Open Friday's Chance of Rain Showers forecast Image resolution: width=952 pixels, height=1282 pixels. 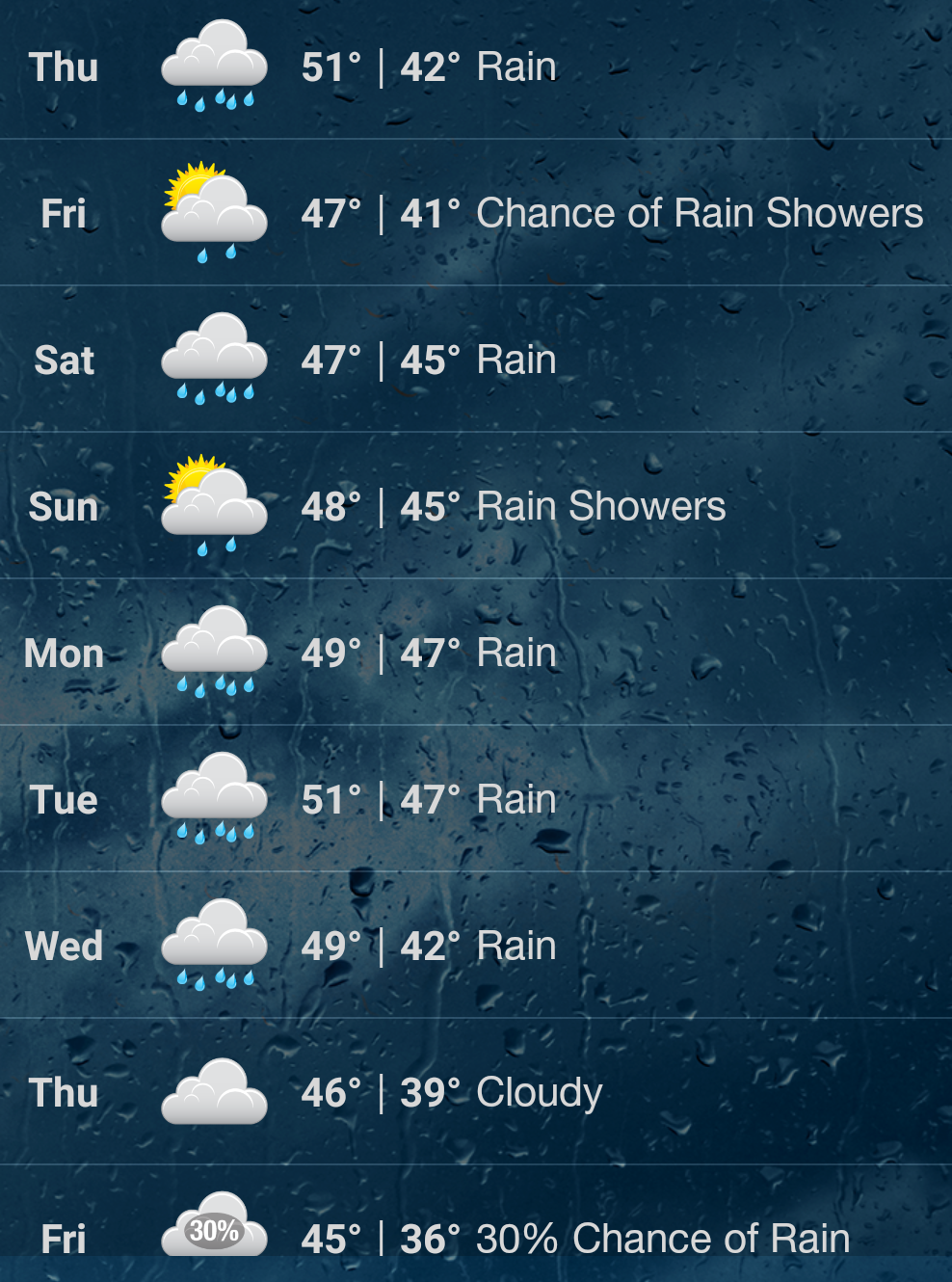[476, 214]
